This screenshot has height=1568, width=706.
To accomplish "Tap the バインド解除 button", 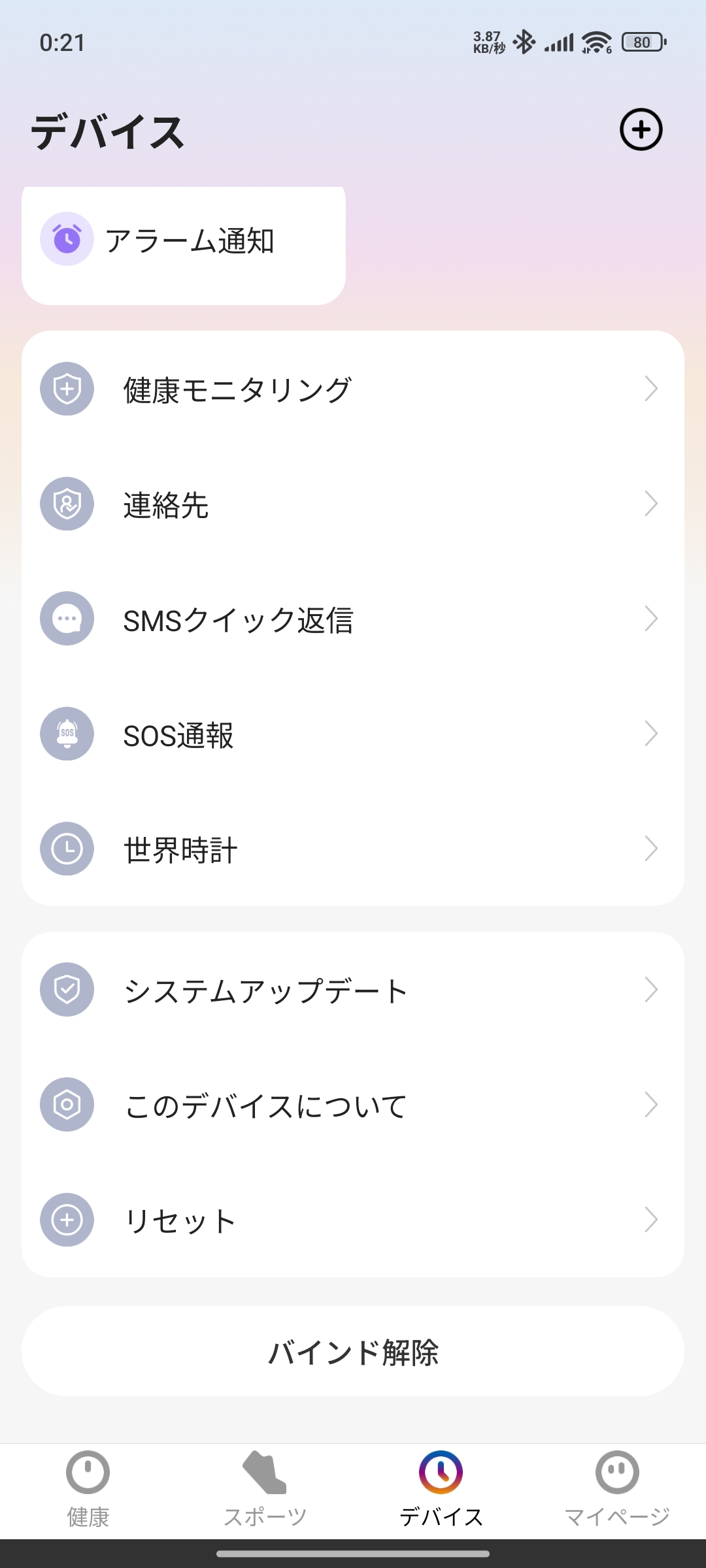I will pyautogui.click(x=353, y=1351).
